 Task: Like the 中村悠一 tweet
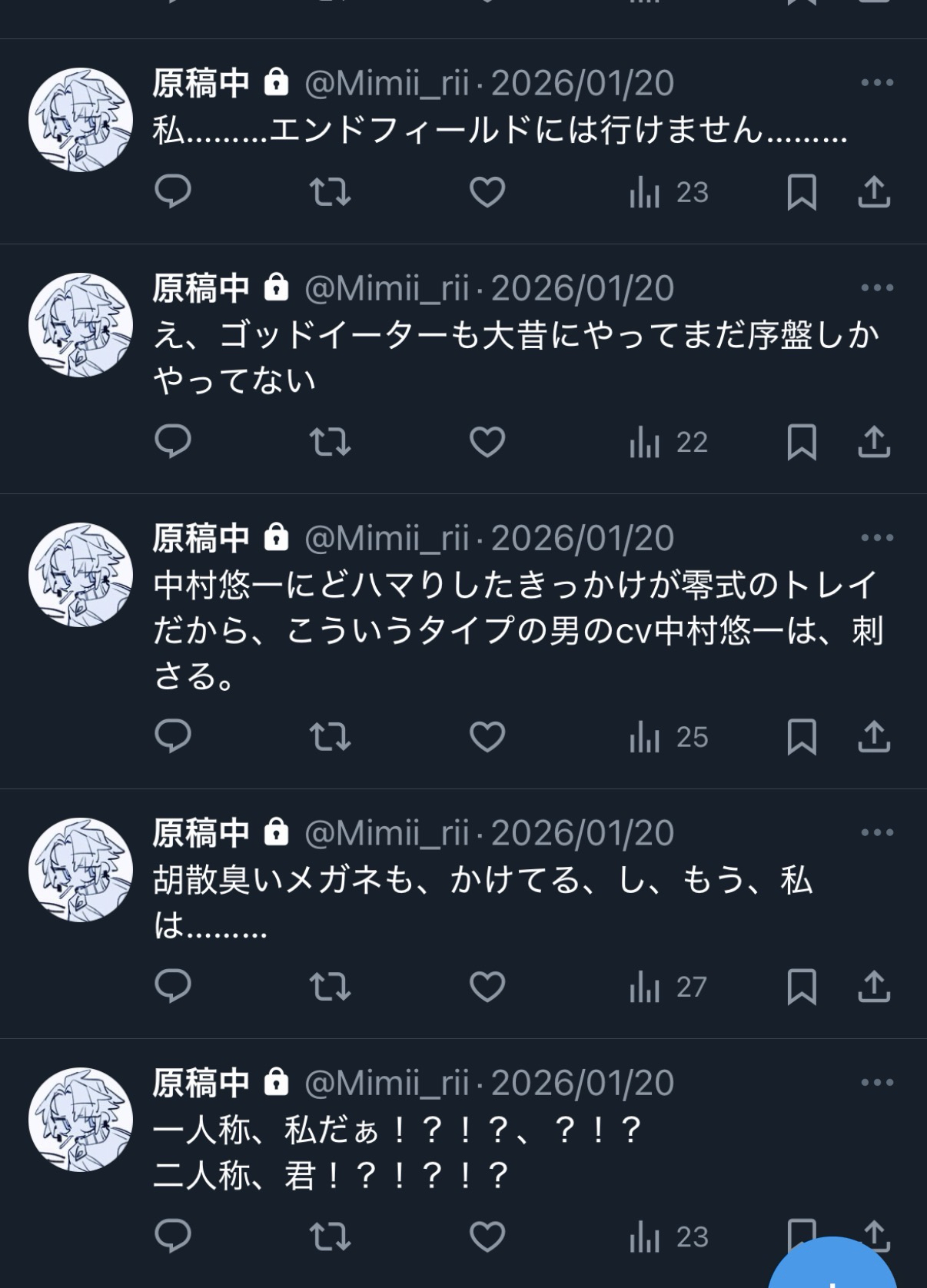coord(487,736)
